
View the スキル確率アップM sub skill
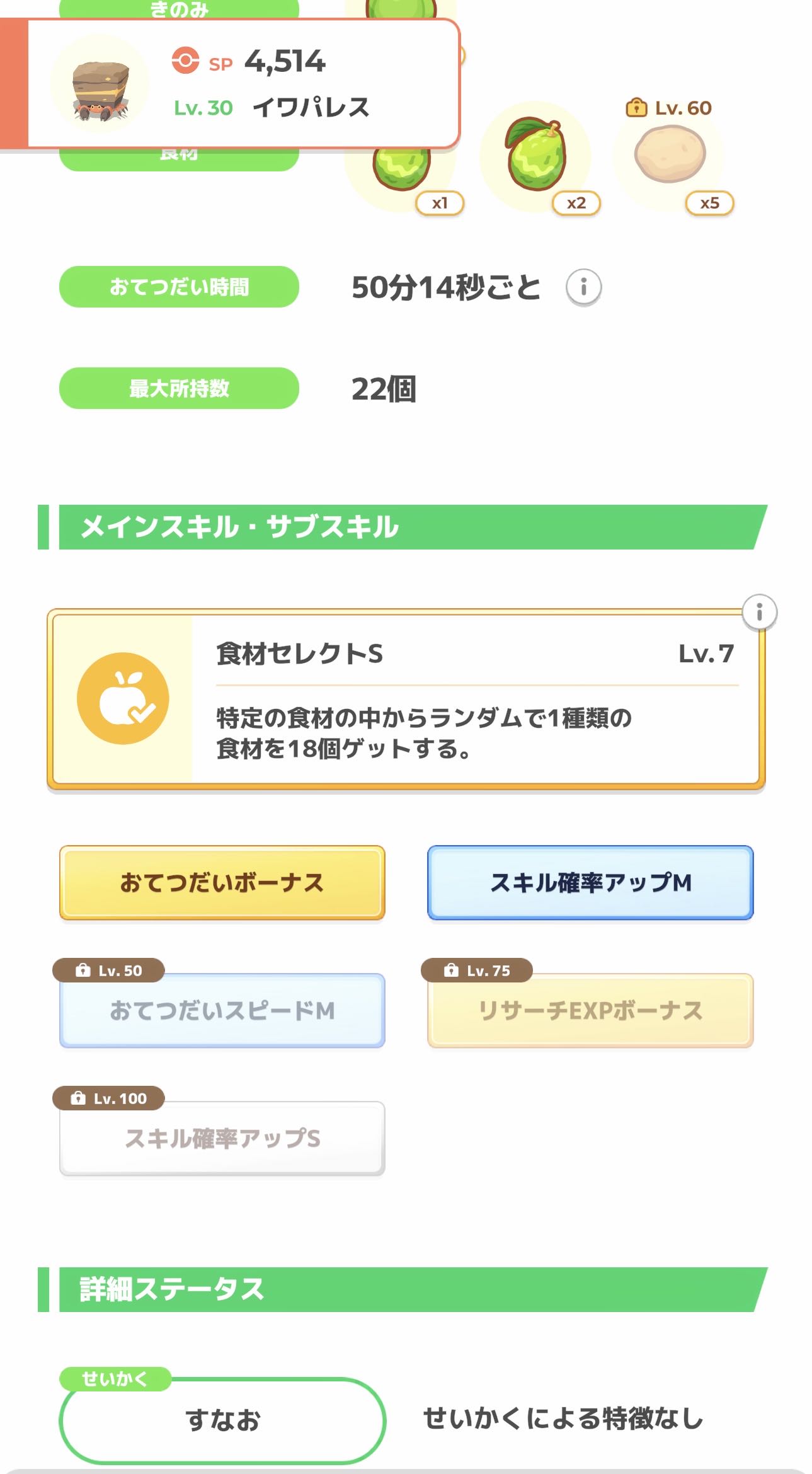[590, 882]
